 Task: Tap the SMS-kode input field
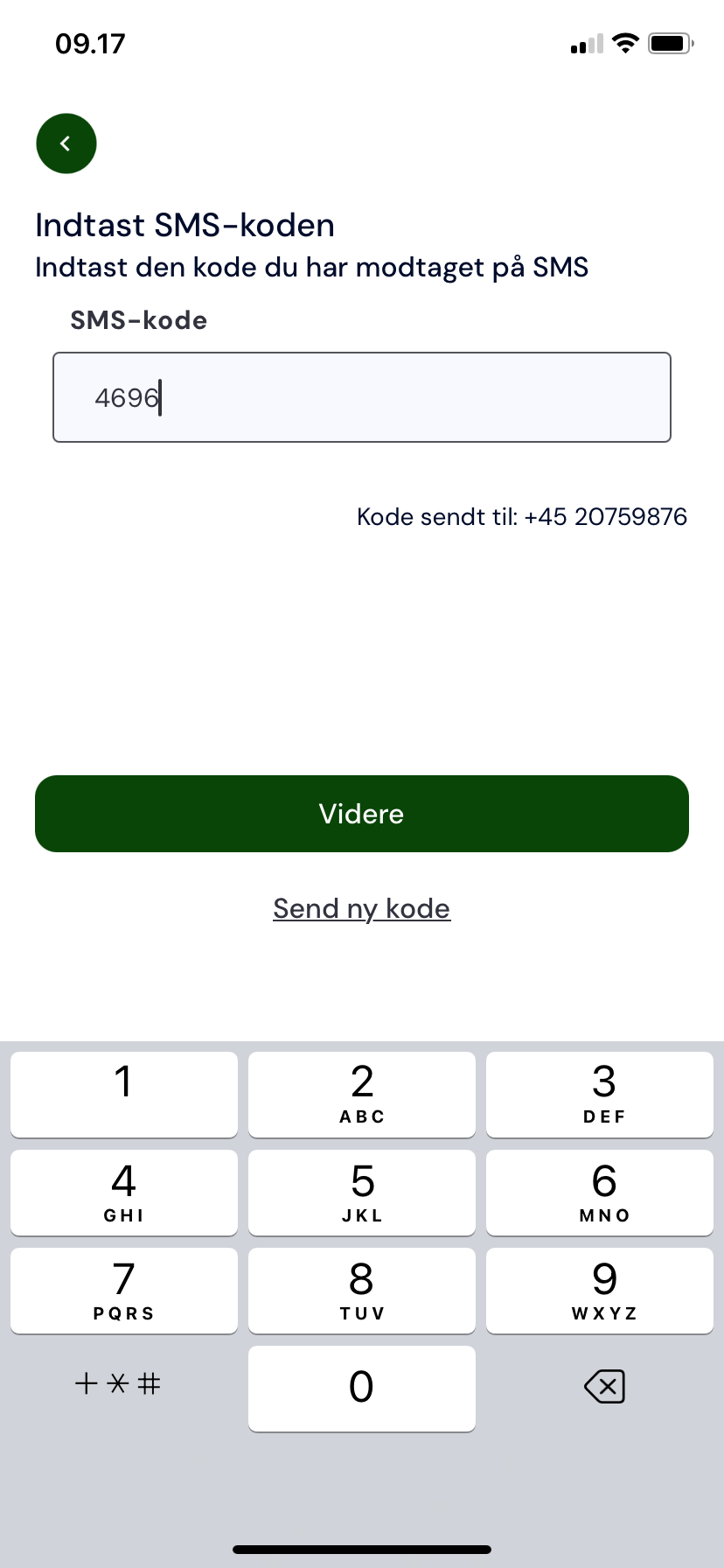(362, 397)
